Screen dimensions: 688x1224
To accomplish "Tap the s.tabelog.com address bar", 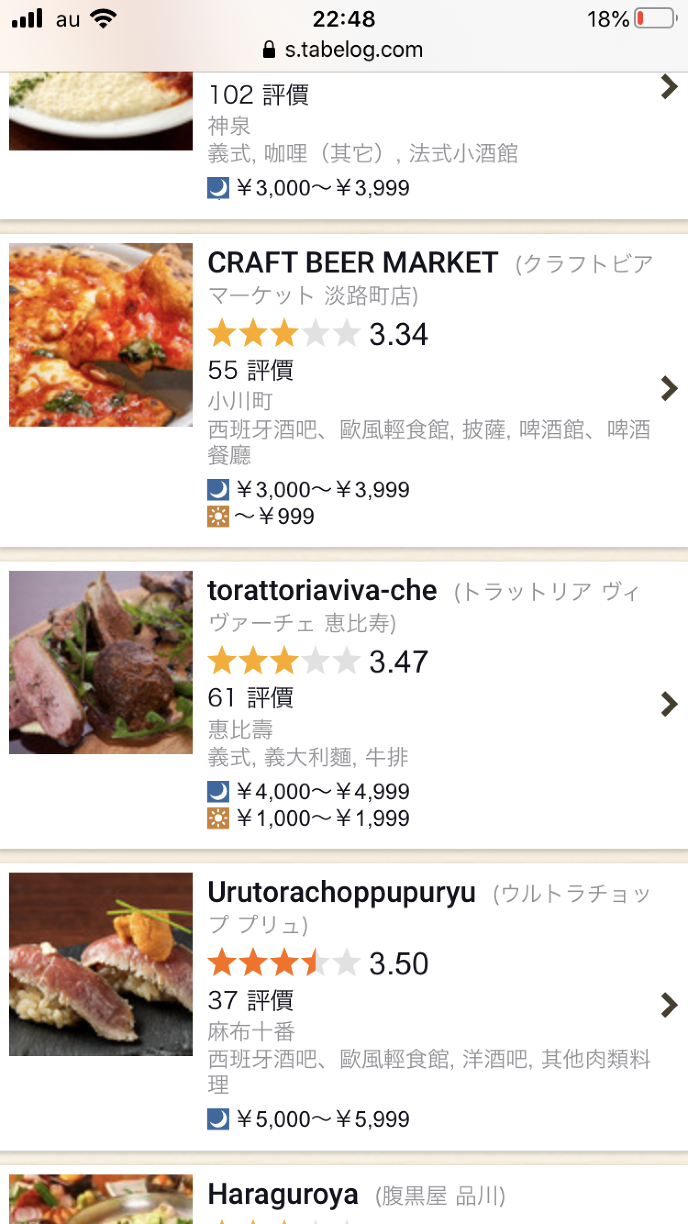I will (x=343, y=50).
